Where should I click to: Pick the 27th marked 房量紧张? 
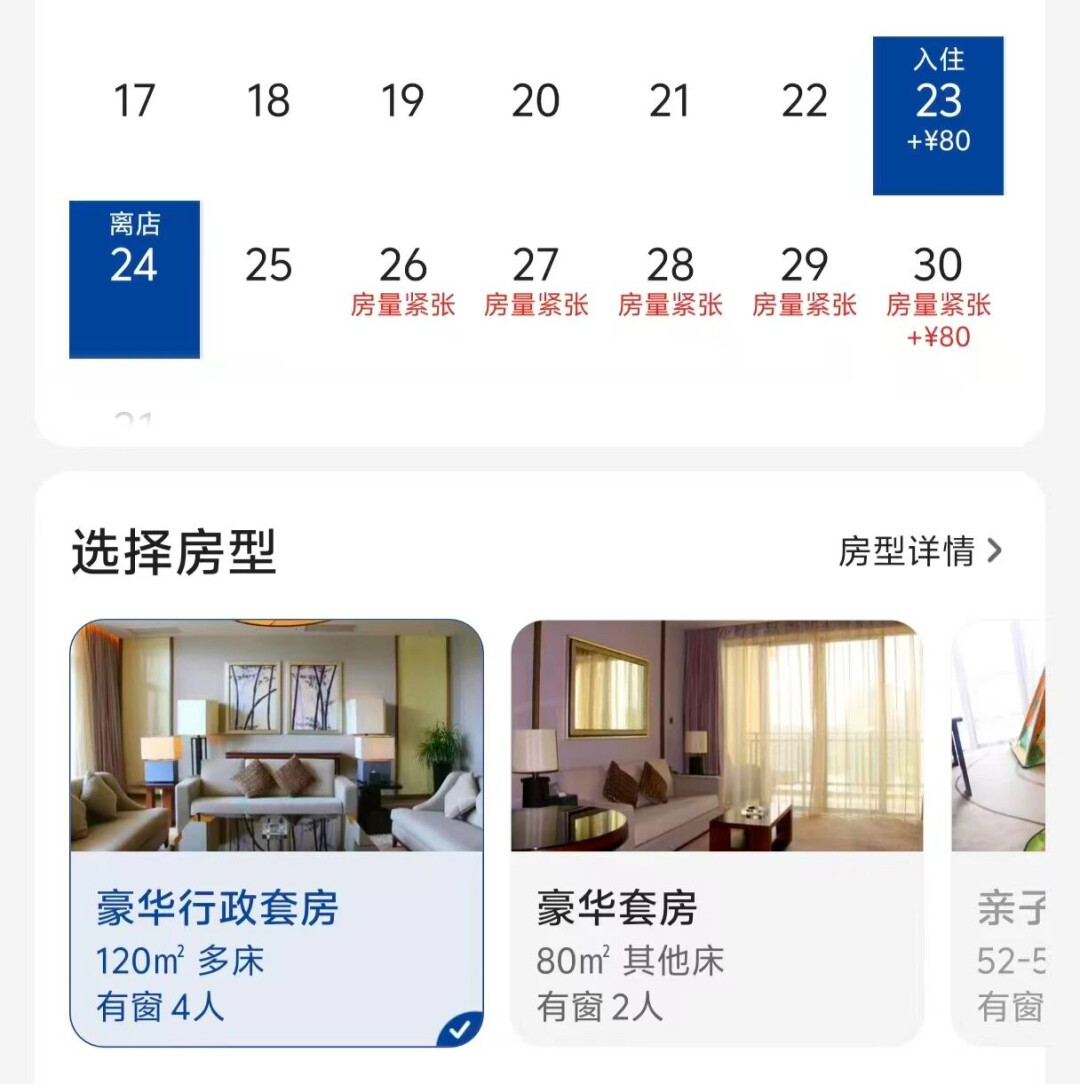coord(536,280)
